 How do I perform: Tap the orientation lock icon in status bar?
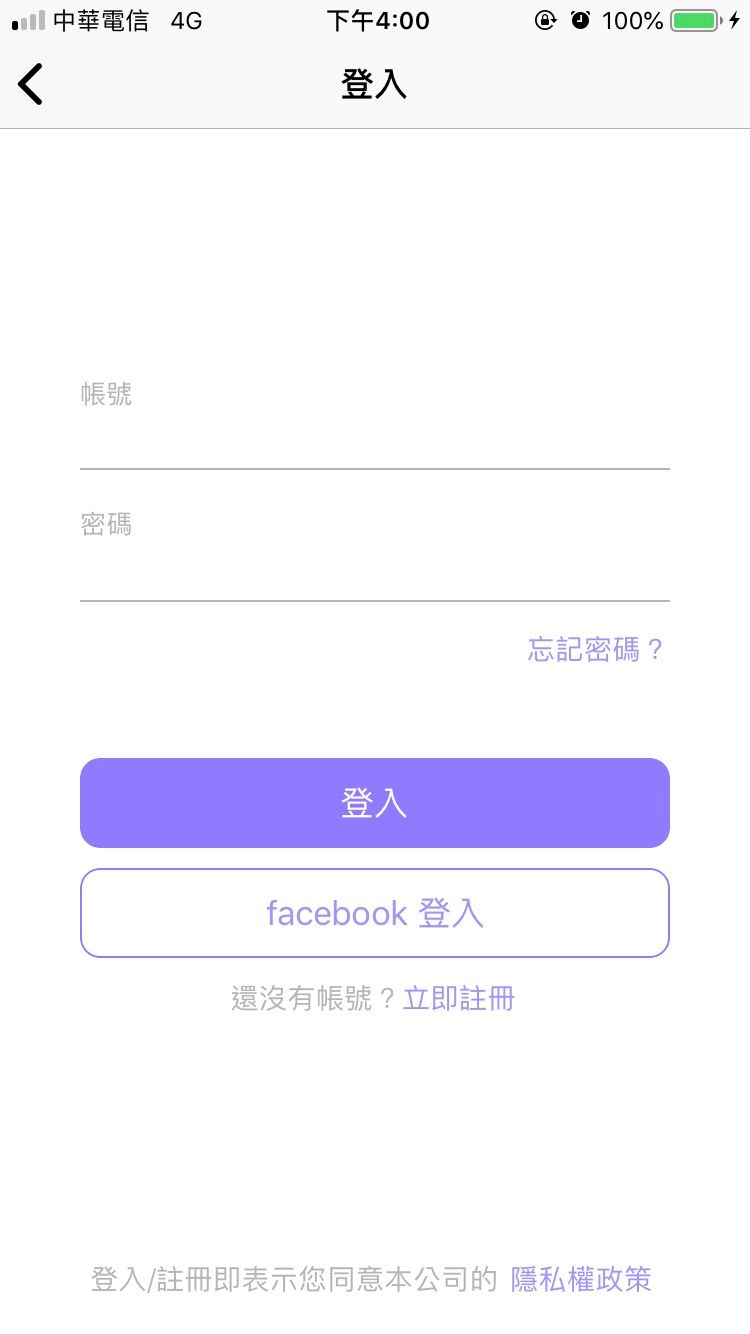point(546,20)
